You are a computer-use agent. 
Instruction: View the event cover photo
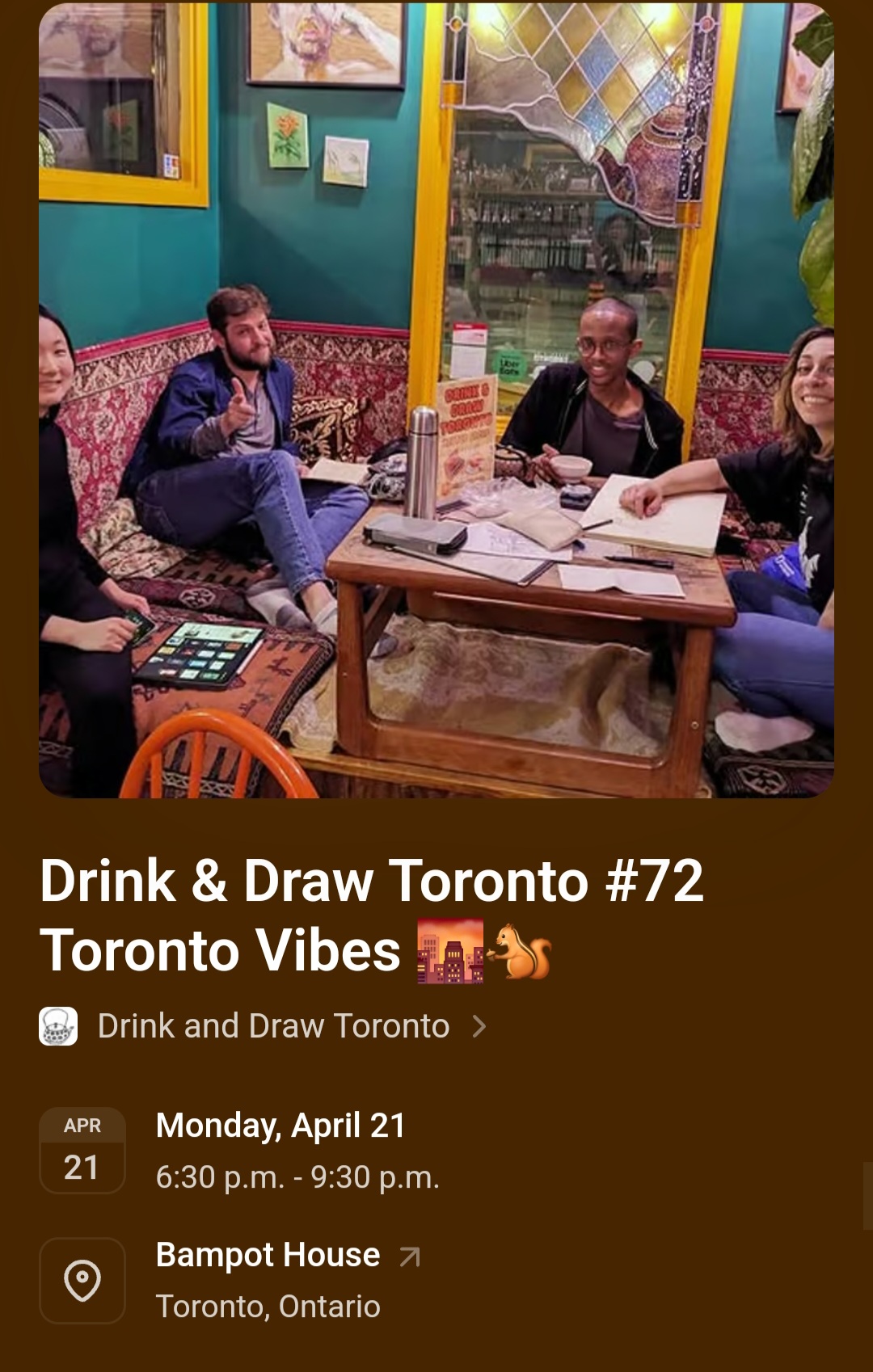tap(436, 400)
